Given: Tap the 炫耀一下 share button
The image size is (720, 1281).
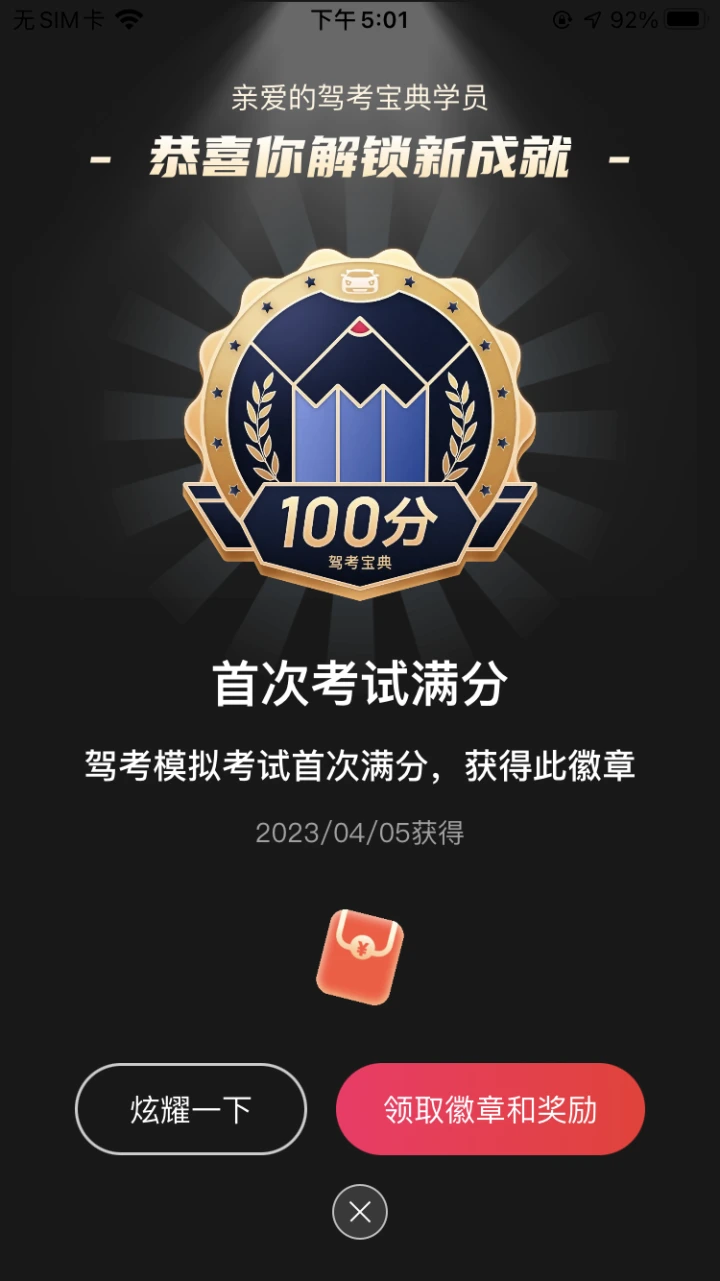Looking at the screenshot, I should click(x=191, y=1109).
